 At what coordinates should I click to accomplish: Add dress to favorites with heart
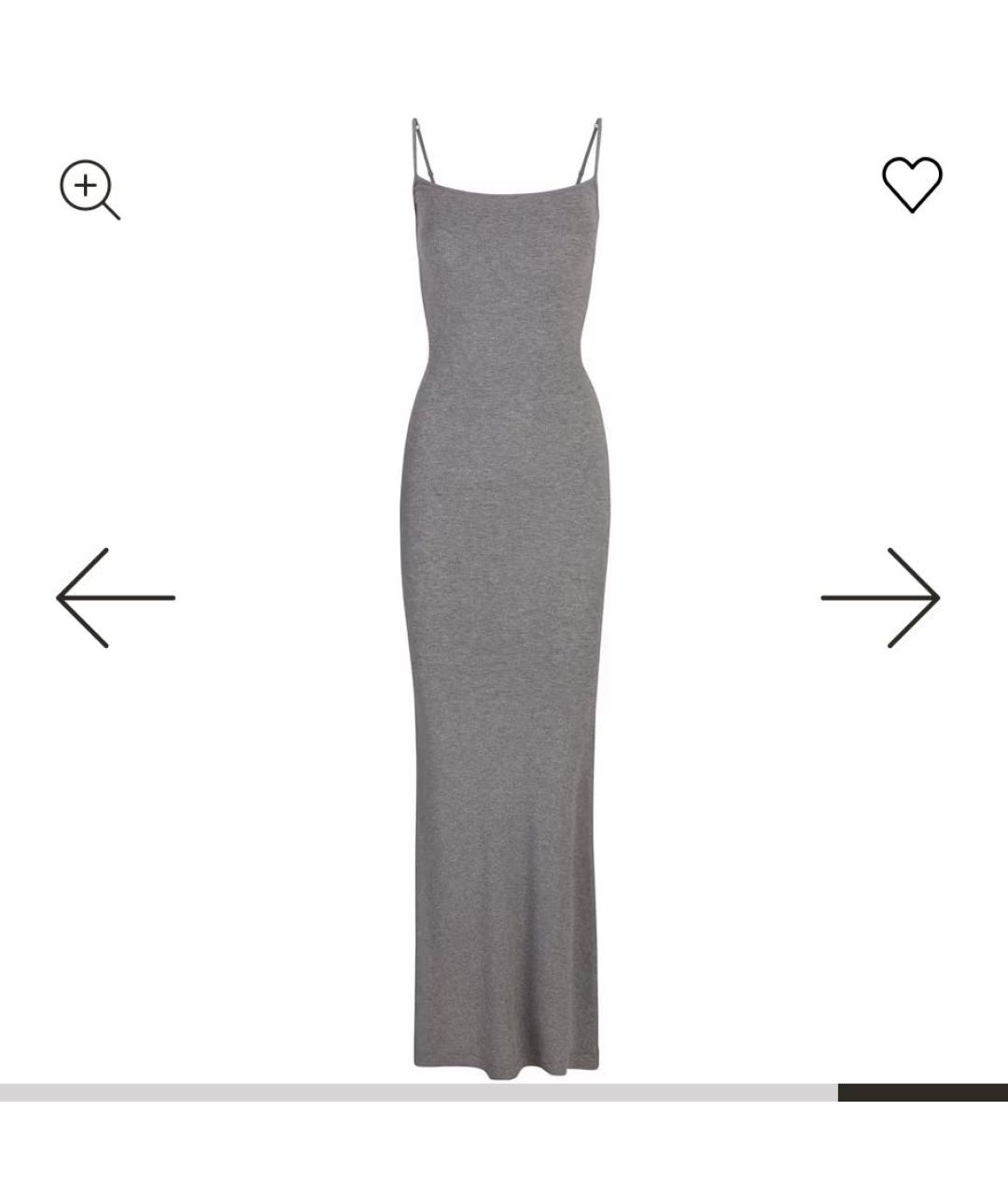tap(912, 184)
